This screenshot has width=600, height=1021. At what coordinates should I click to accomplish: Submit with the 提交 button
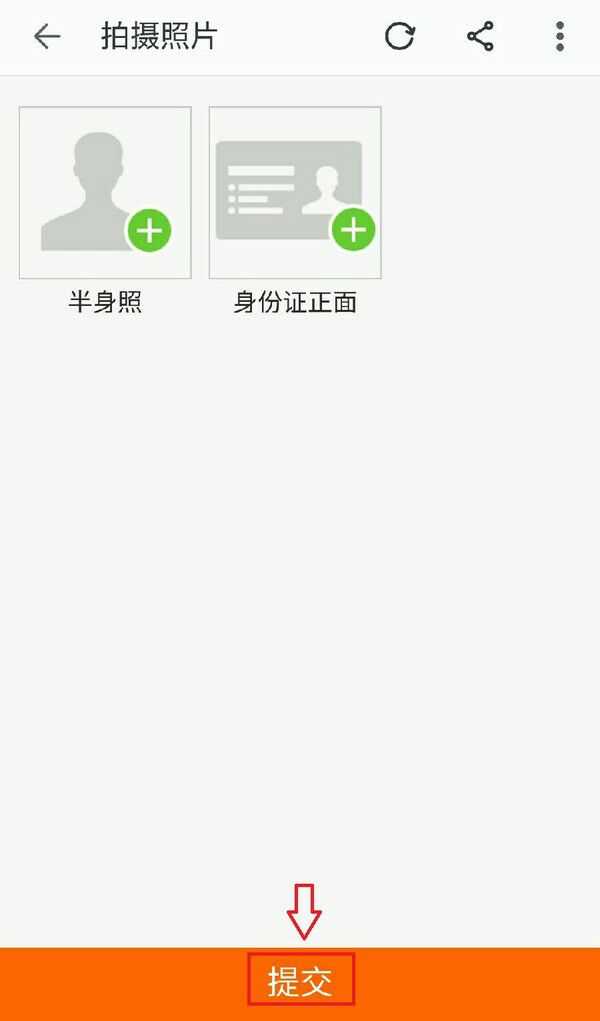[x=300, y=982]
